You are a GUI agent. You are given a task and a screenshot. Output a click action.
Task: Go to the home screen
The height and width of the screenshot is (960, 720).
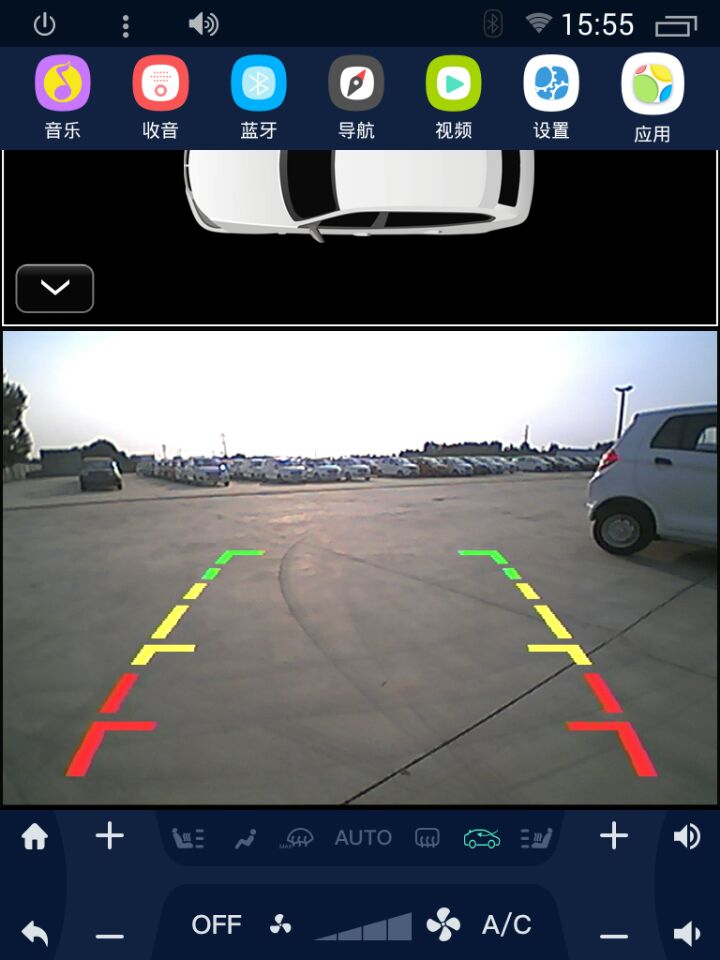(35, 837)
